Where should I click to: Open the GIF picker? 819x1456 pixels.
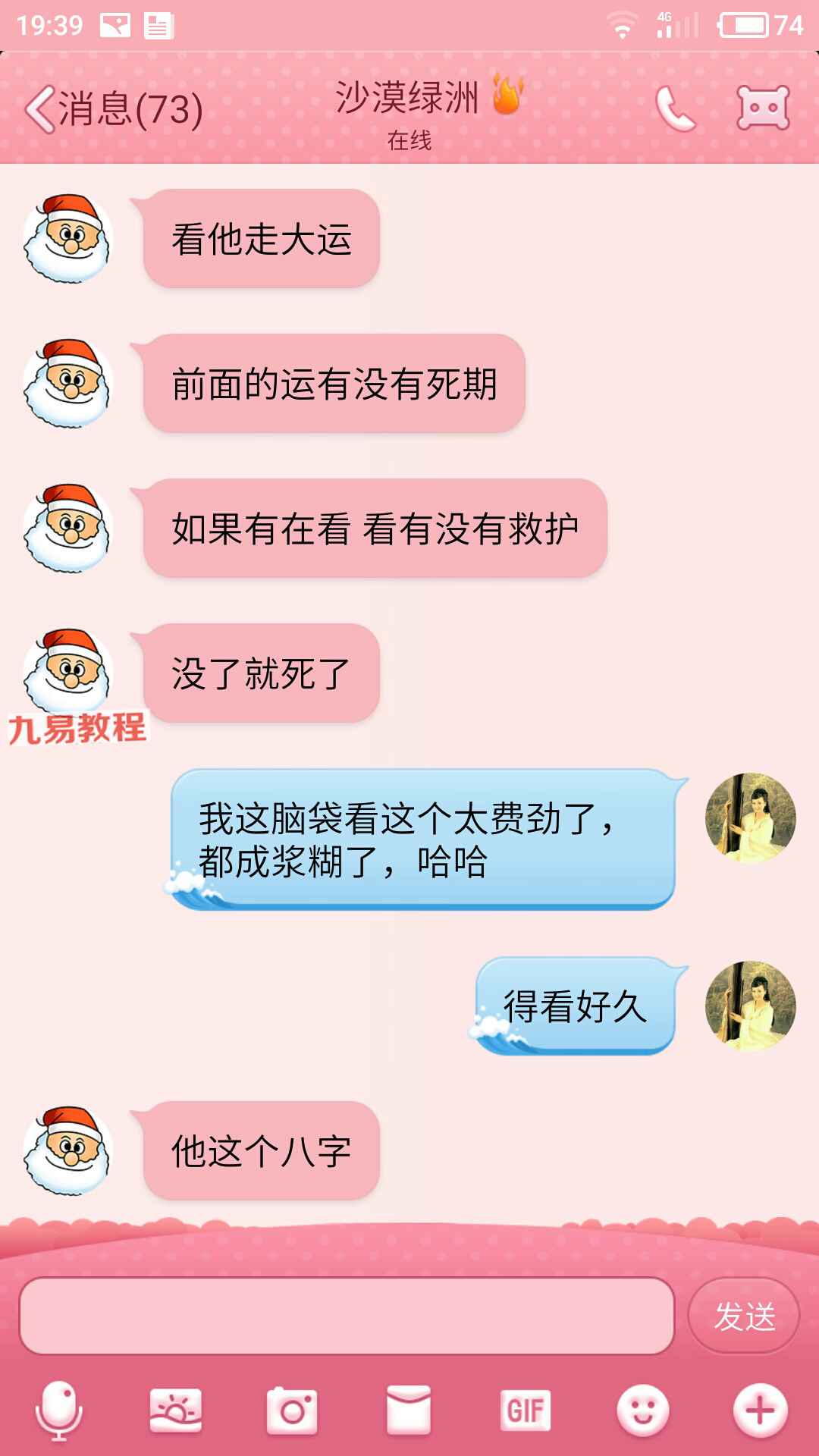(525, 1411)
